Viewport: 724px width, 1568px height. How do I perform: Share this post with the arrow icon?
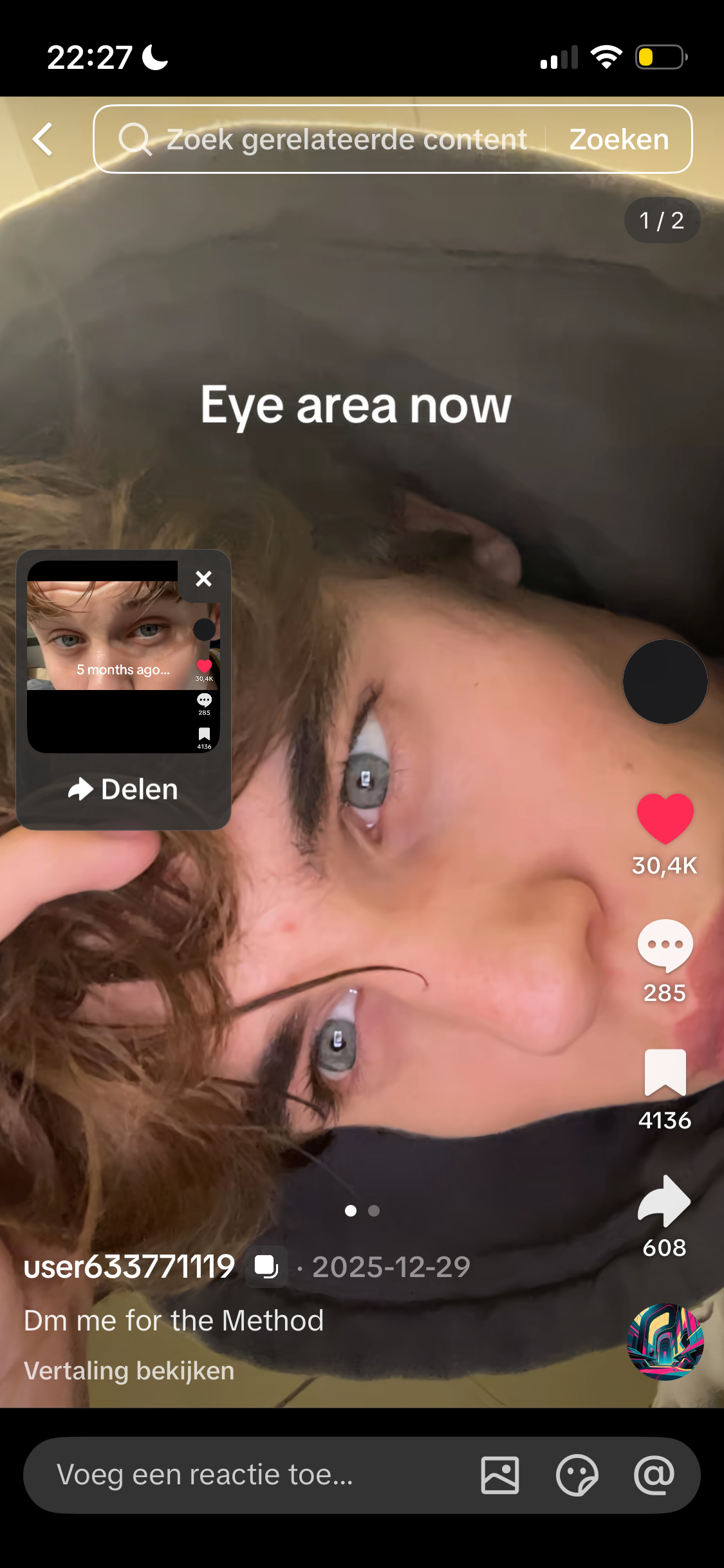pyautogui.click(x=665, y=1200)
